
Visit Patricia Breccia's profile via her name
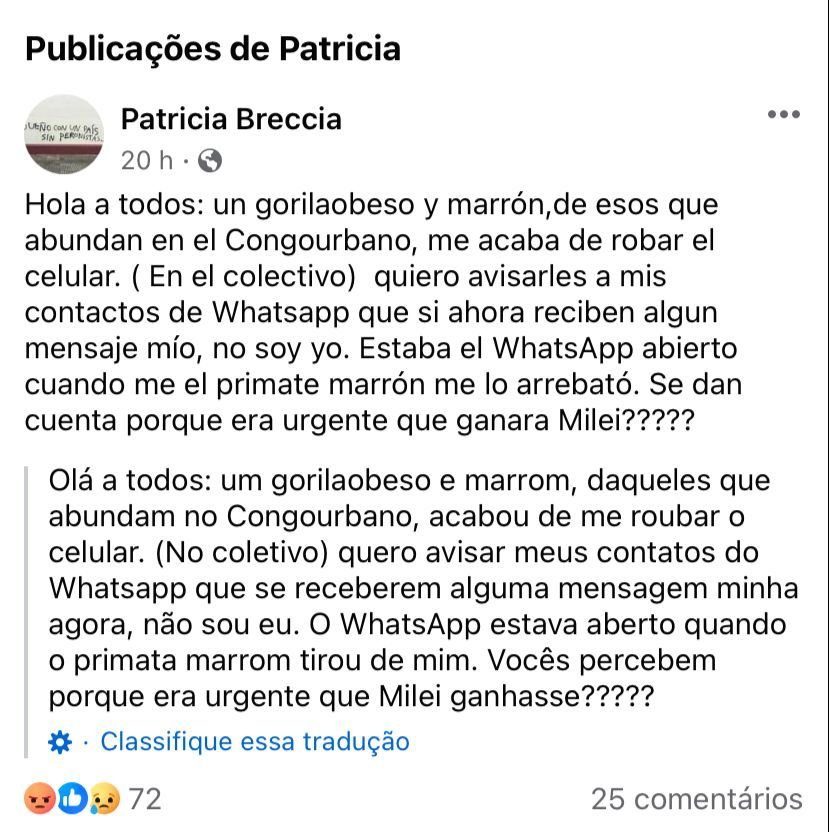tap(231, 119)
